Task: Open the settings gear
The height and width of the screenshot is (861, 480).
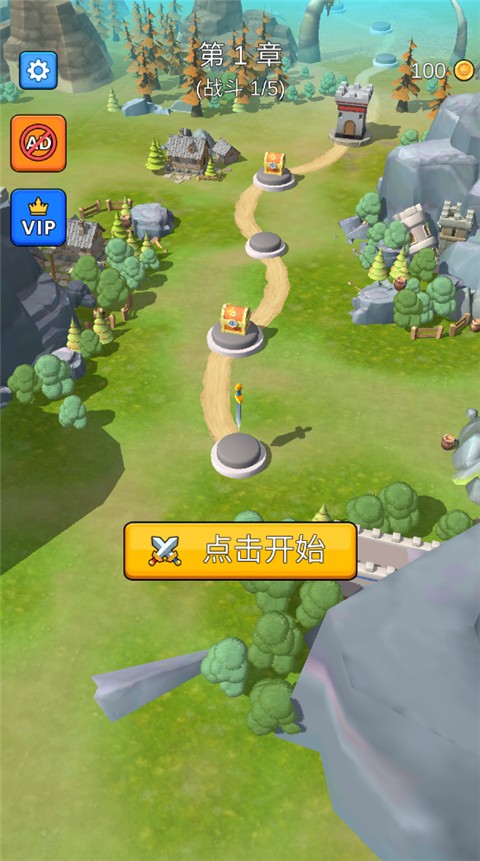Action: pos(38,70)
